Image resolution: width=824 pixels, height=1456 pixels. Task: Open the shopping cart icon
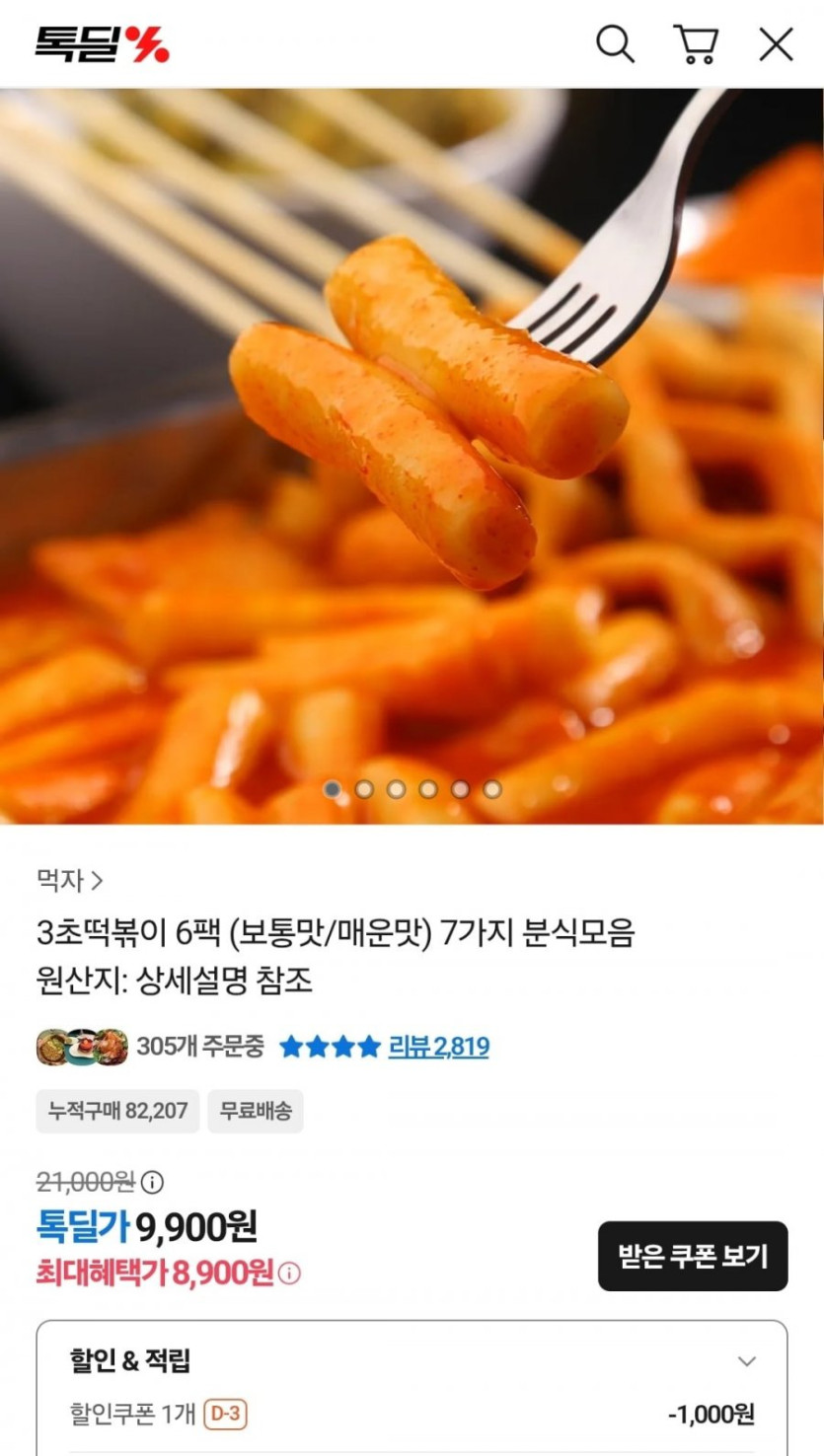[x=698, y=43]
